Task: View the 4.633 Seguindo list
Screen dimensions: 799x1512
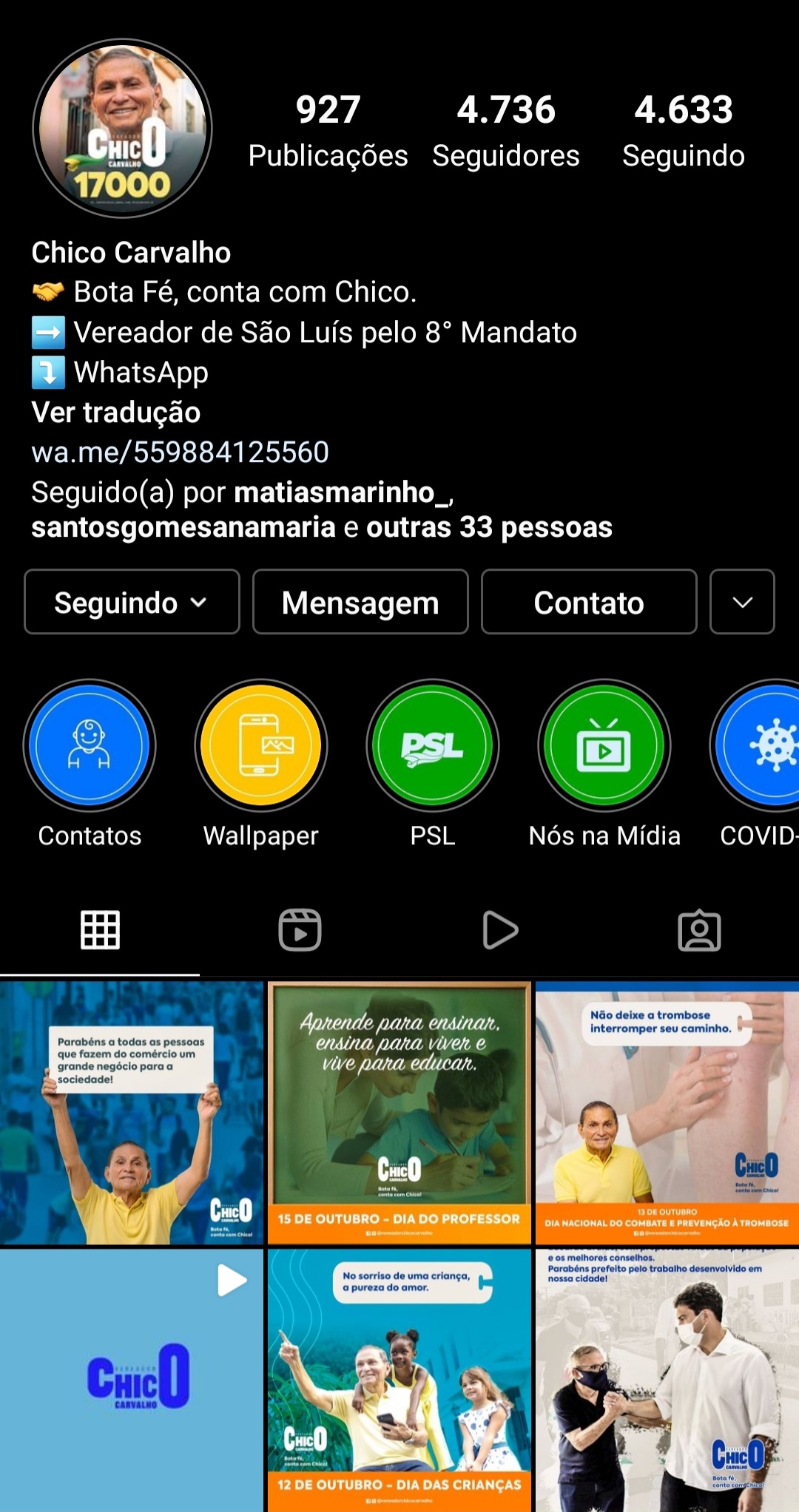Action: 683,130
